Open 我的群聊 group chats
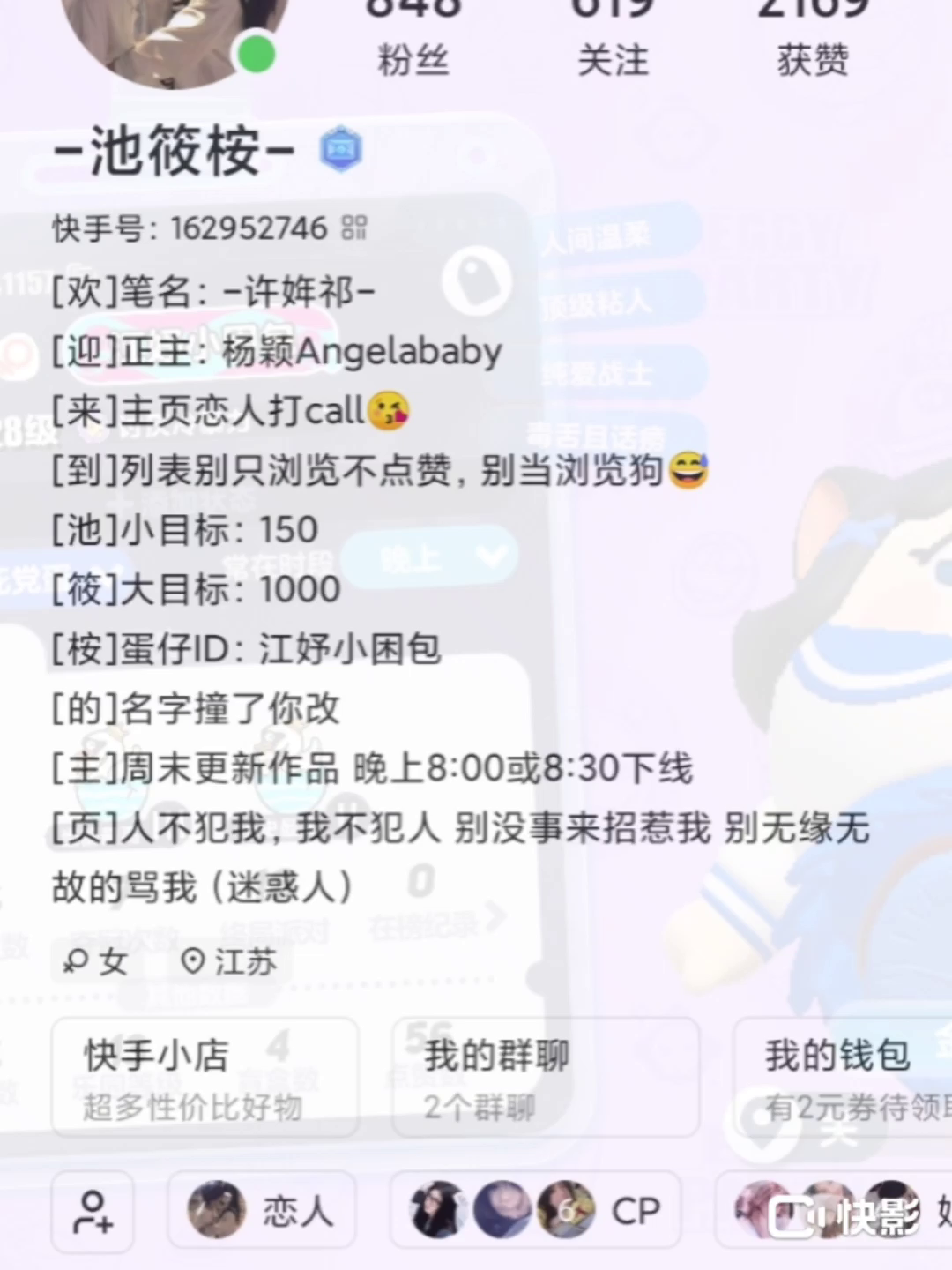Viewport: 952px width, 1270px height. point(545,1077)
